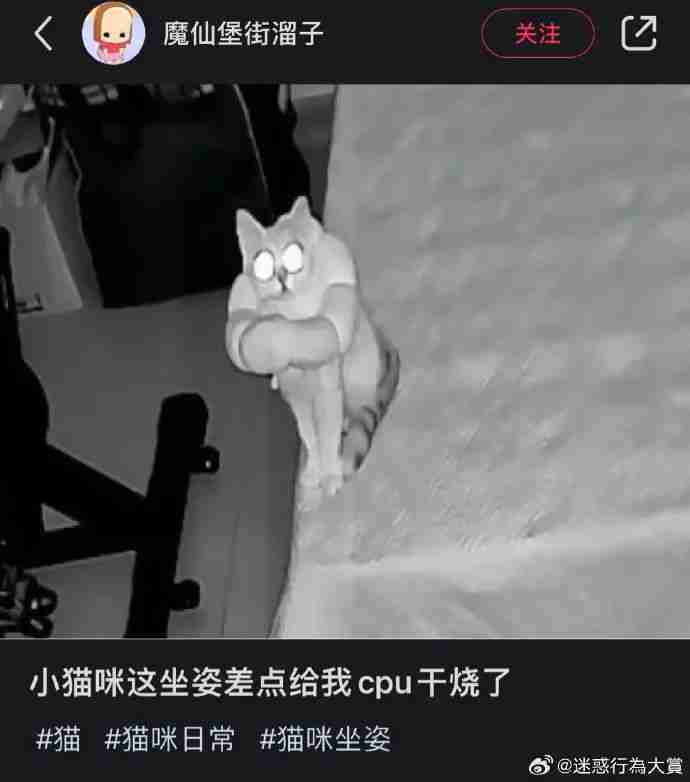Screen dimensions: 690x782
Task: Open the username 魔仙堡街溜子
Action: coord(243,34)
